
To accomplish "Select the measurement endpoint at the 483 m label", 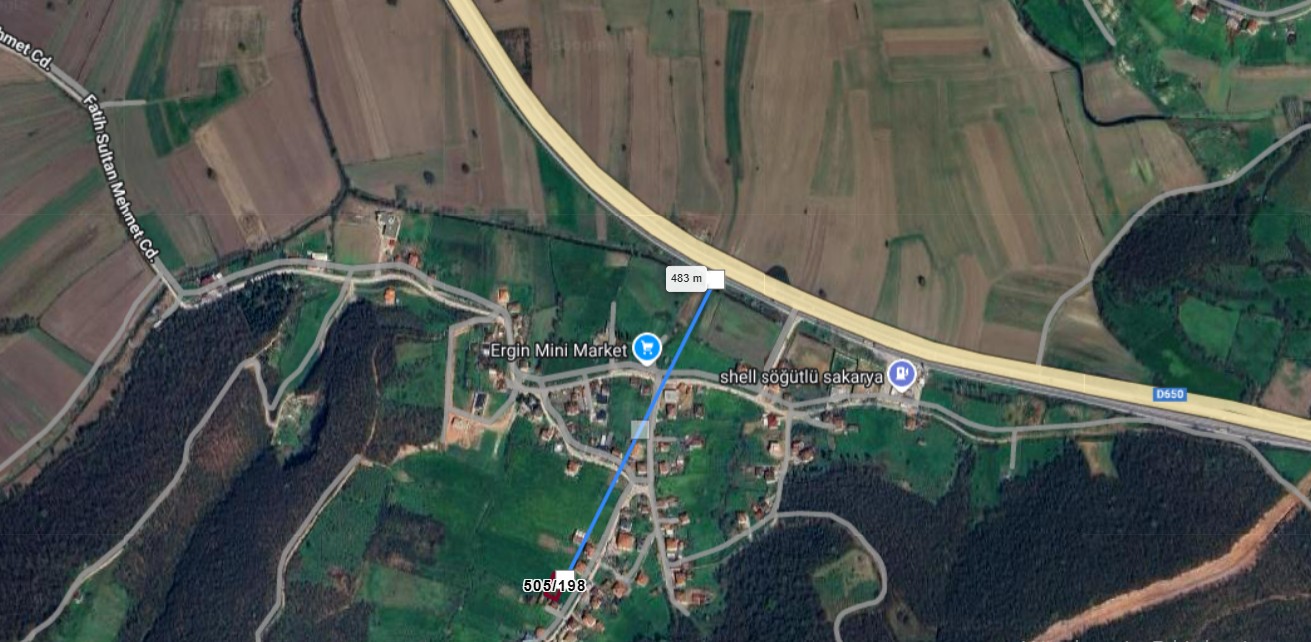I will [715, 280].
